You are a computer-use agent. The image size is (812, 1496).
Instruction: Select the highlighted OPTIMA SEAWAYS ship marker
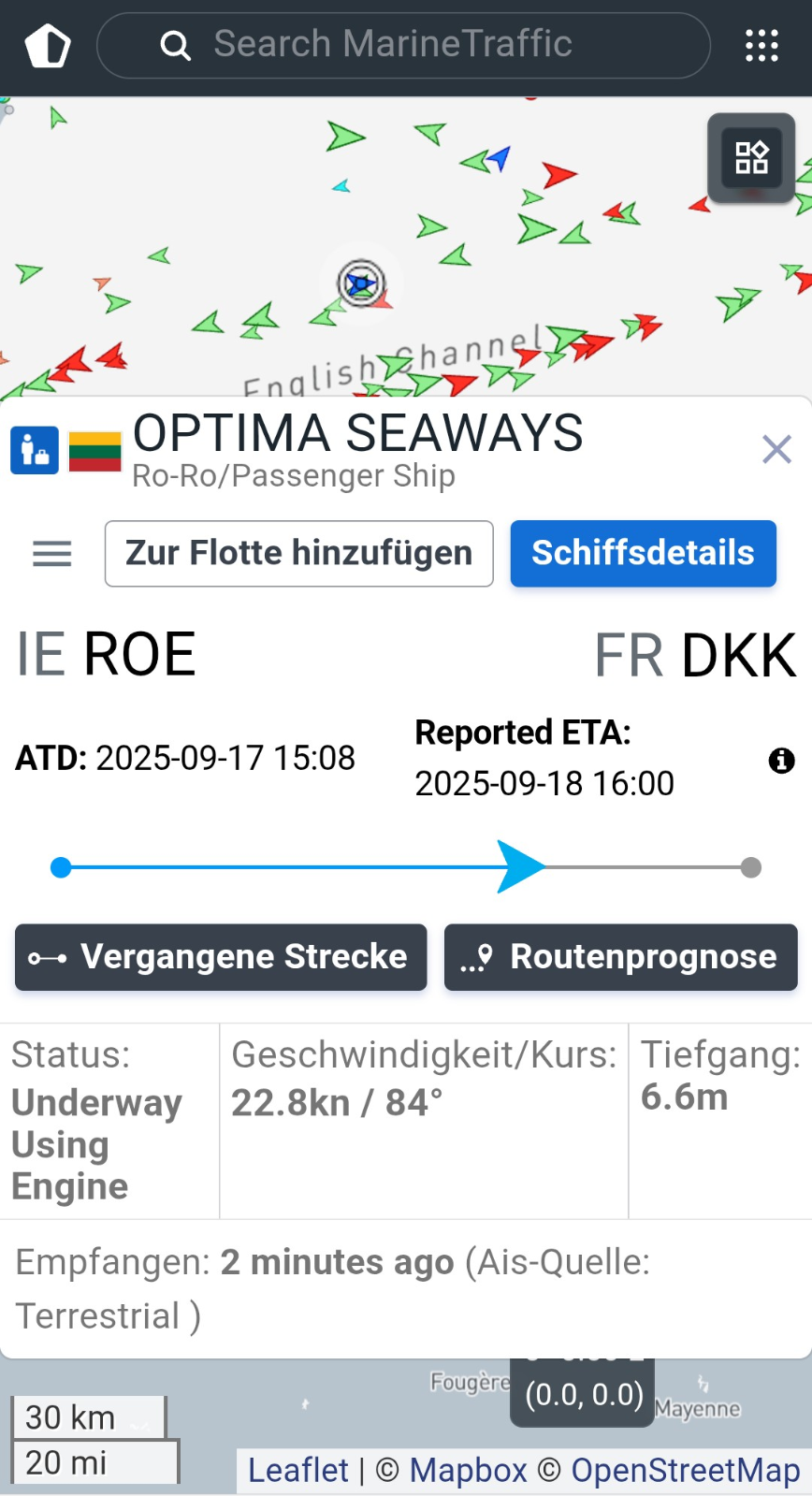(x=360, y=283)
